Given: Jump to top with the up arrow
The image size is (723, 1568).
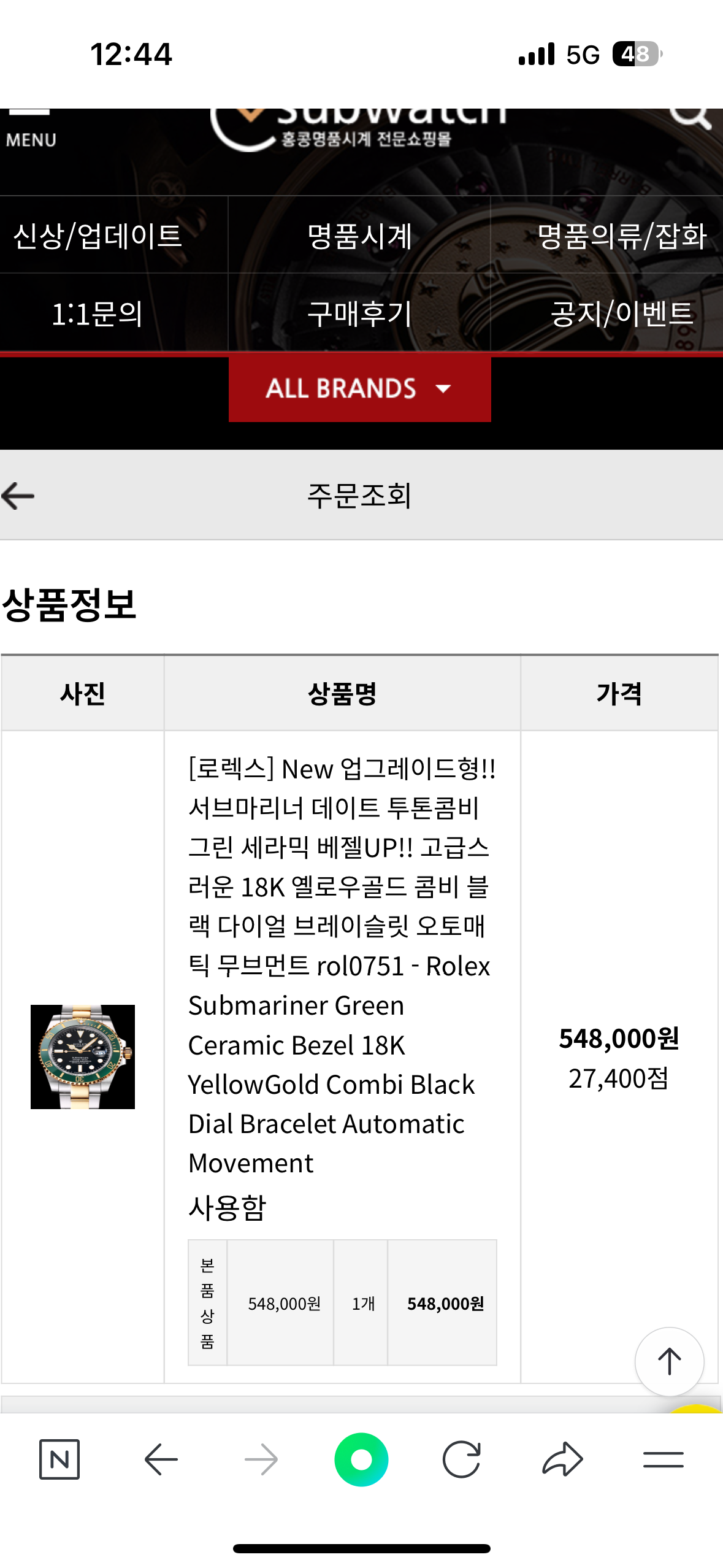Looking at the screenshot, I should coord(669,1361).
